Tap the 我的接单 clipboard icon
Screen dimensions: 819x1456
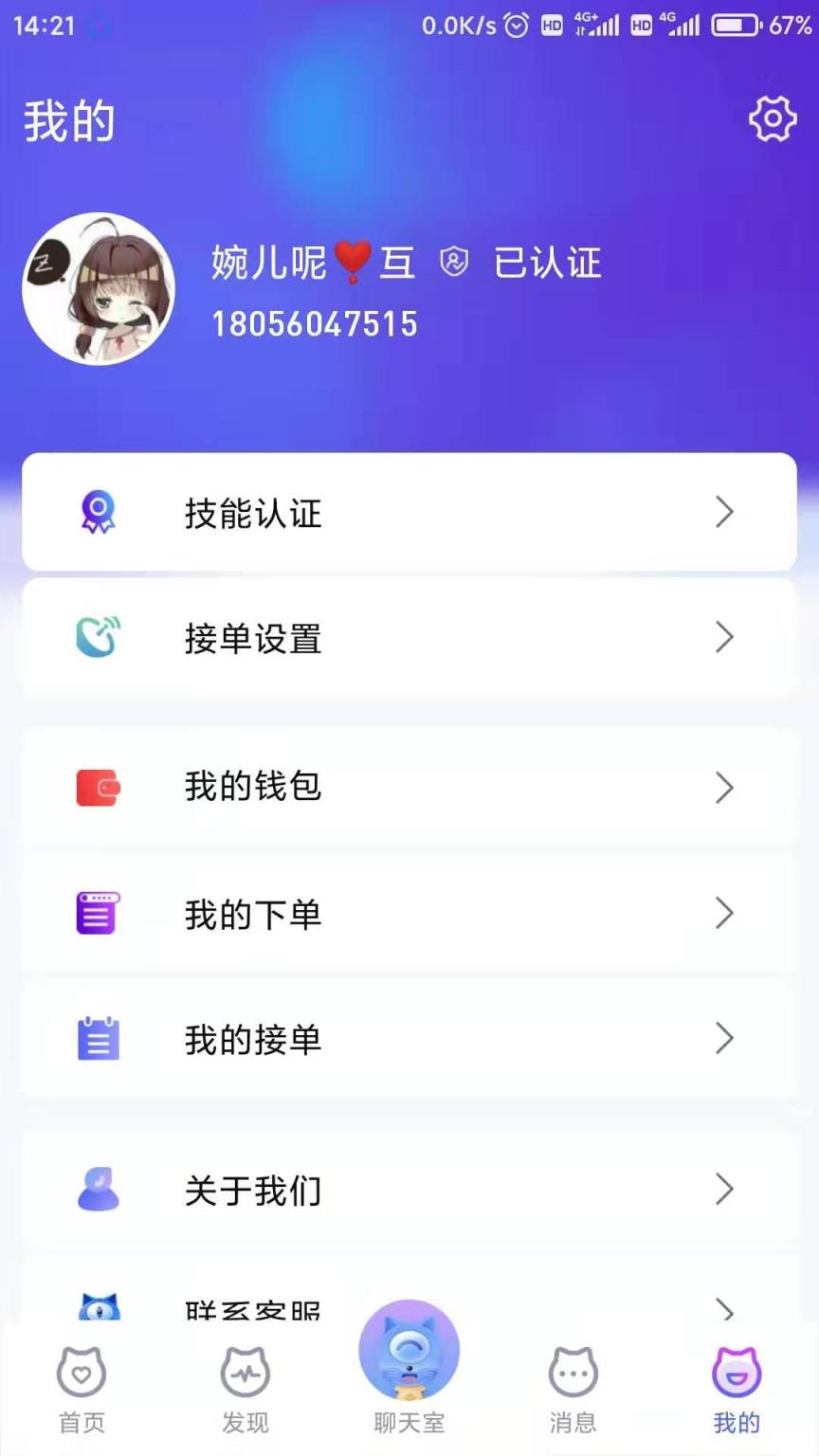coord(98,1038)
